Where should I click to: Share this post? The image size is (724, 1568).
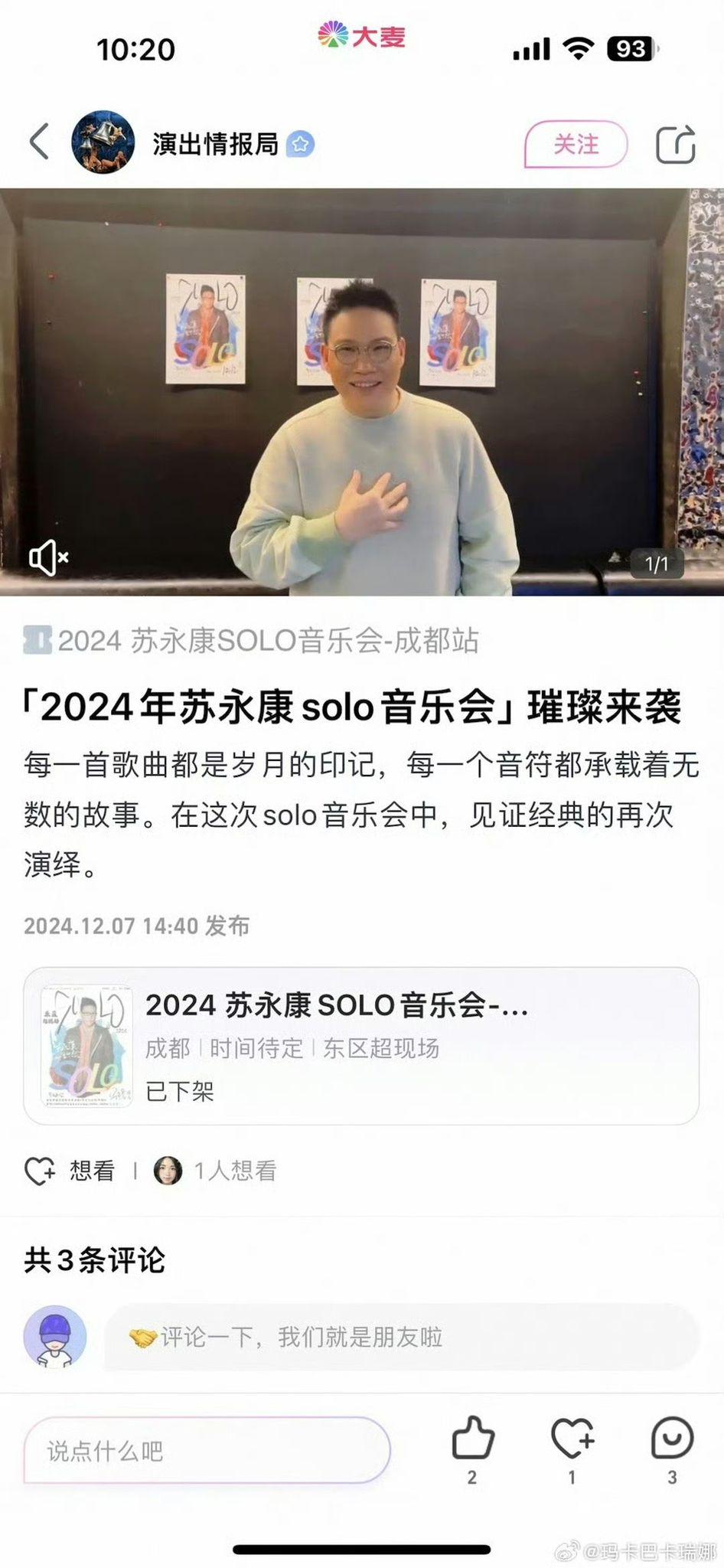[x=676, y=144]
